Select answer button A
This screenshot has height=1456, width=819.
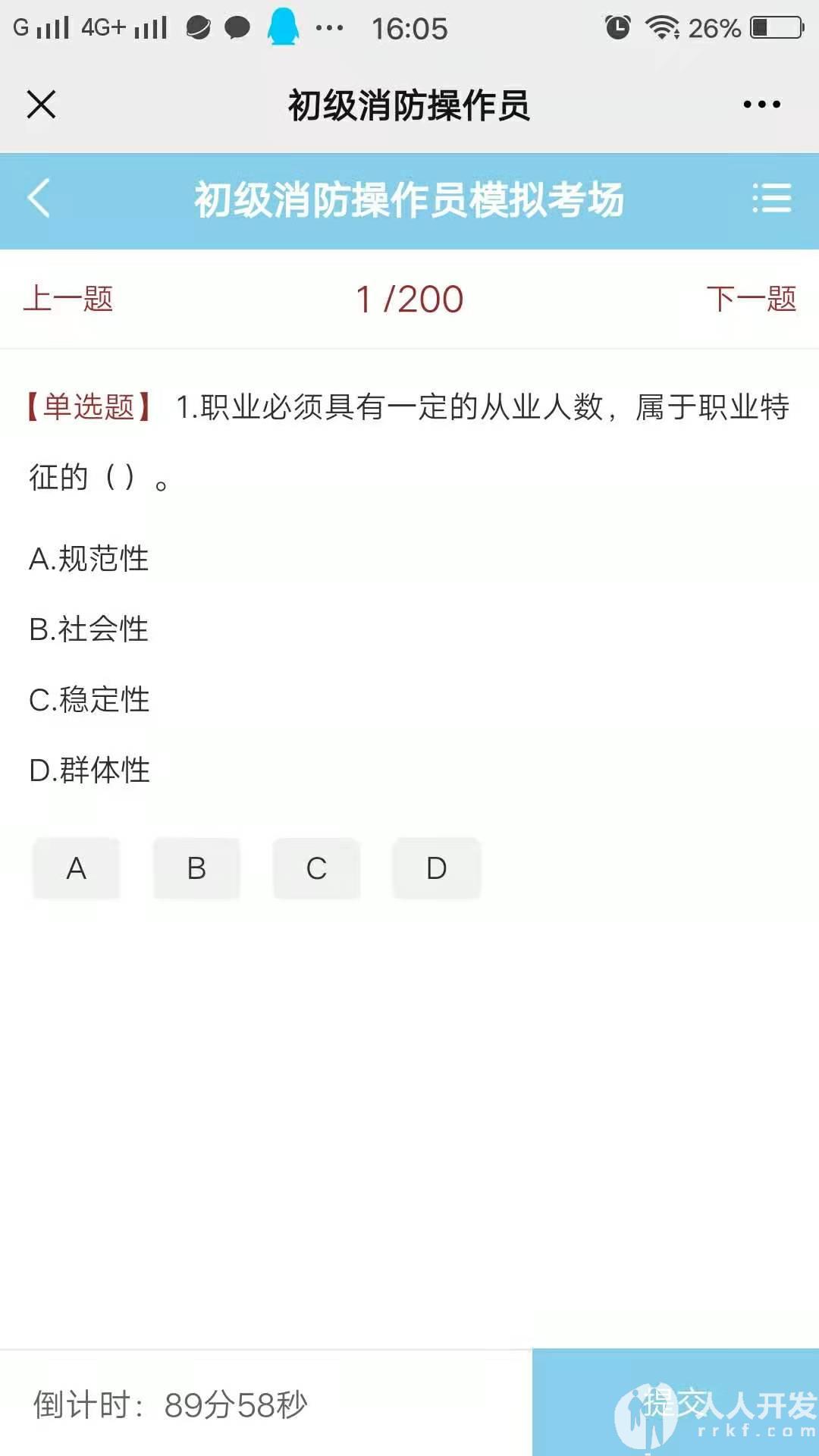click(76, 868)
